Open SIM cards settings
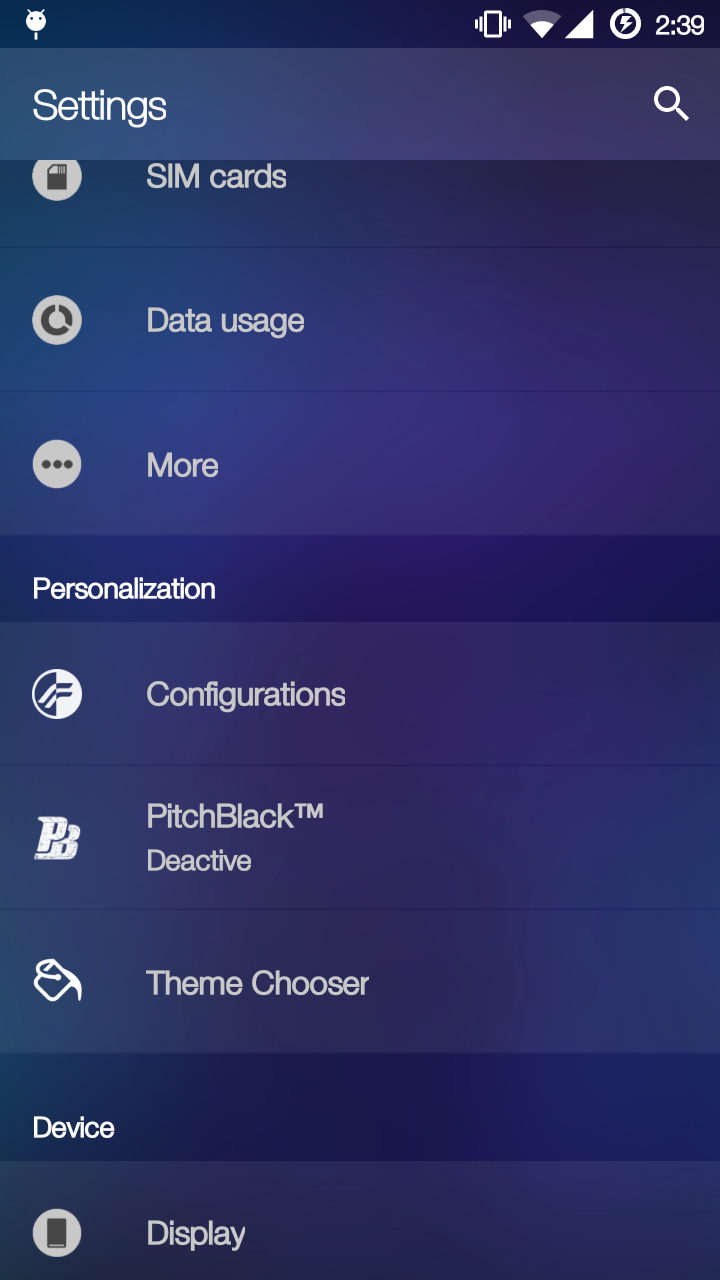Image resolution: width=720 pixels, height=1280 pixels. click(x=216, y=180)
